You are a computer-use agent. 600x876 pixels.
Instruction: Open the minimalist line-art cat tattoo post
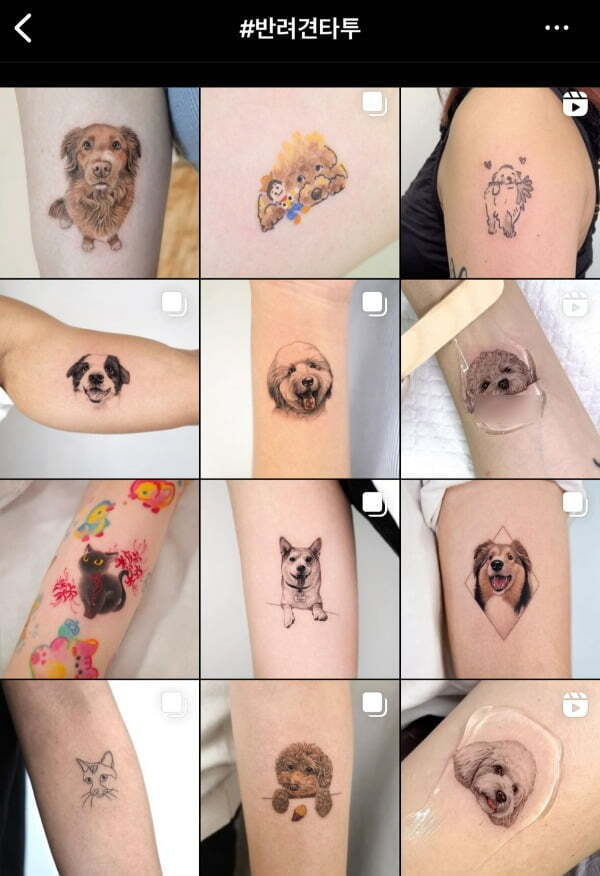(99, 778)
